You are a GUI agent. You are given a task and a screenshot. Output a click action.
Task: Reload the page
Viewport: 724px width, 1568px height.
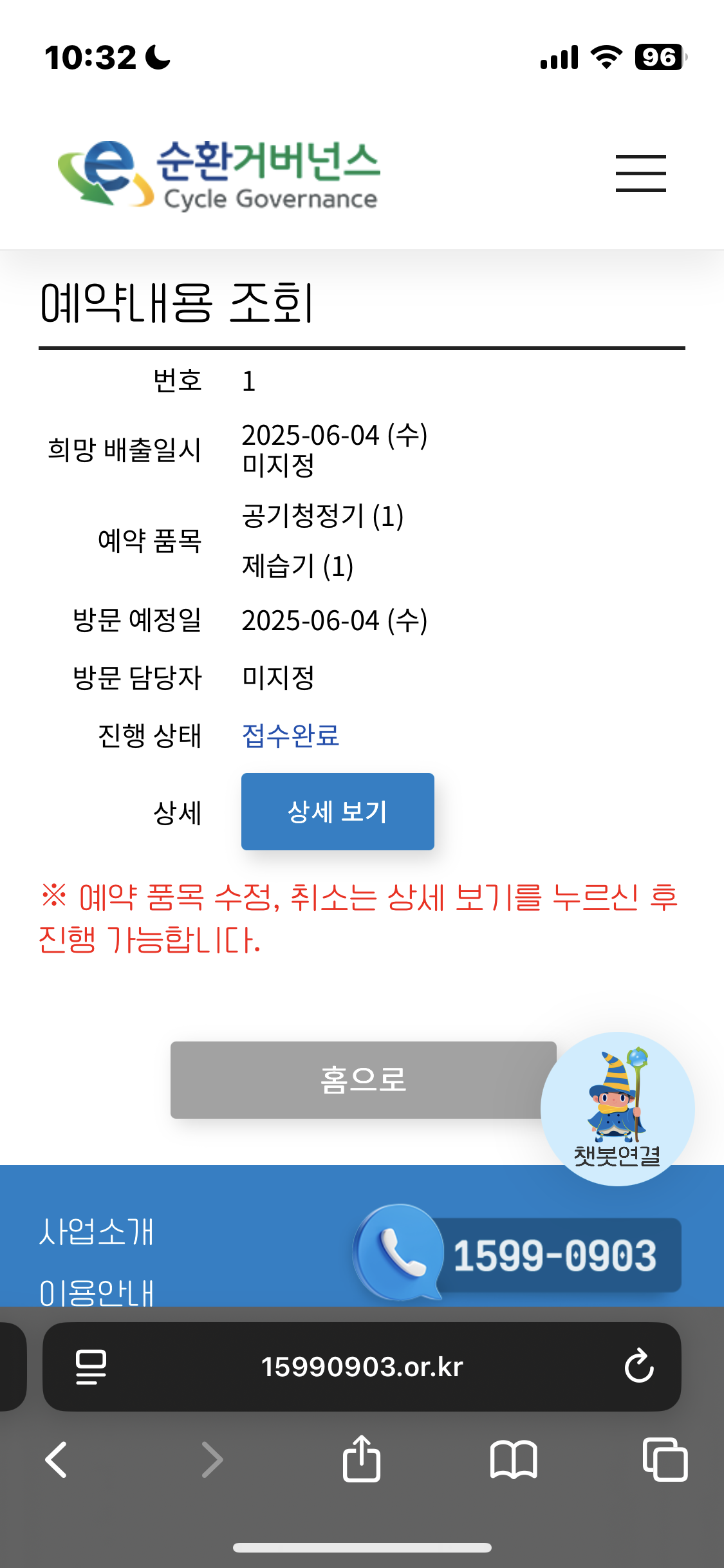tap(639, 1366)
